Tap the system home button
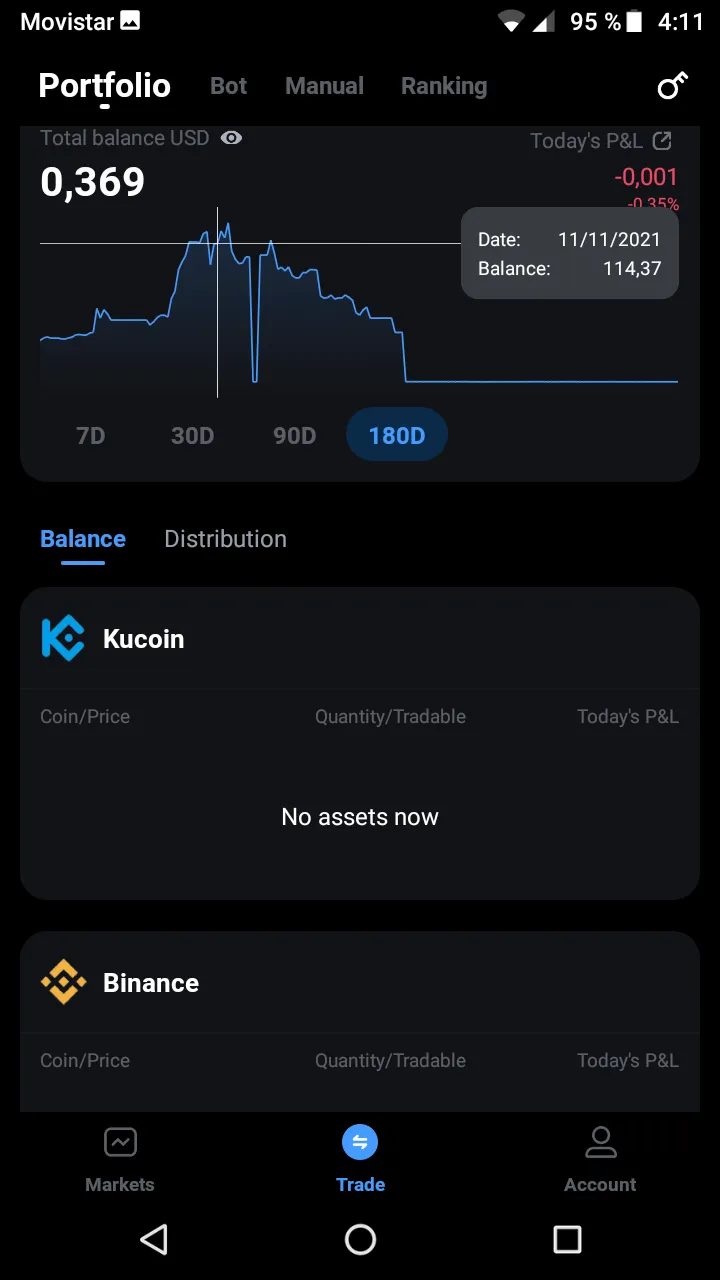Image resolution: width=720 pixels, height=1280 pixels. click(360, 1240)
